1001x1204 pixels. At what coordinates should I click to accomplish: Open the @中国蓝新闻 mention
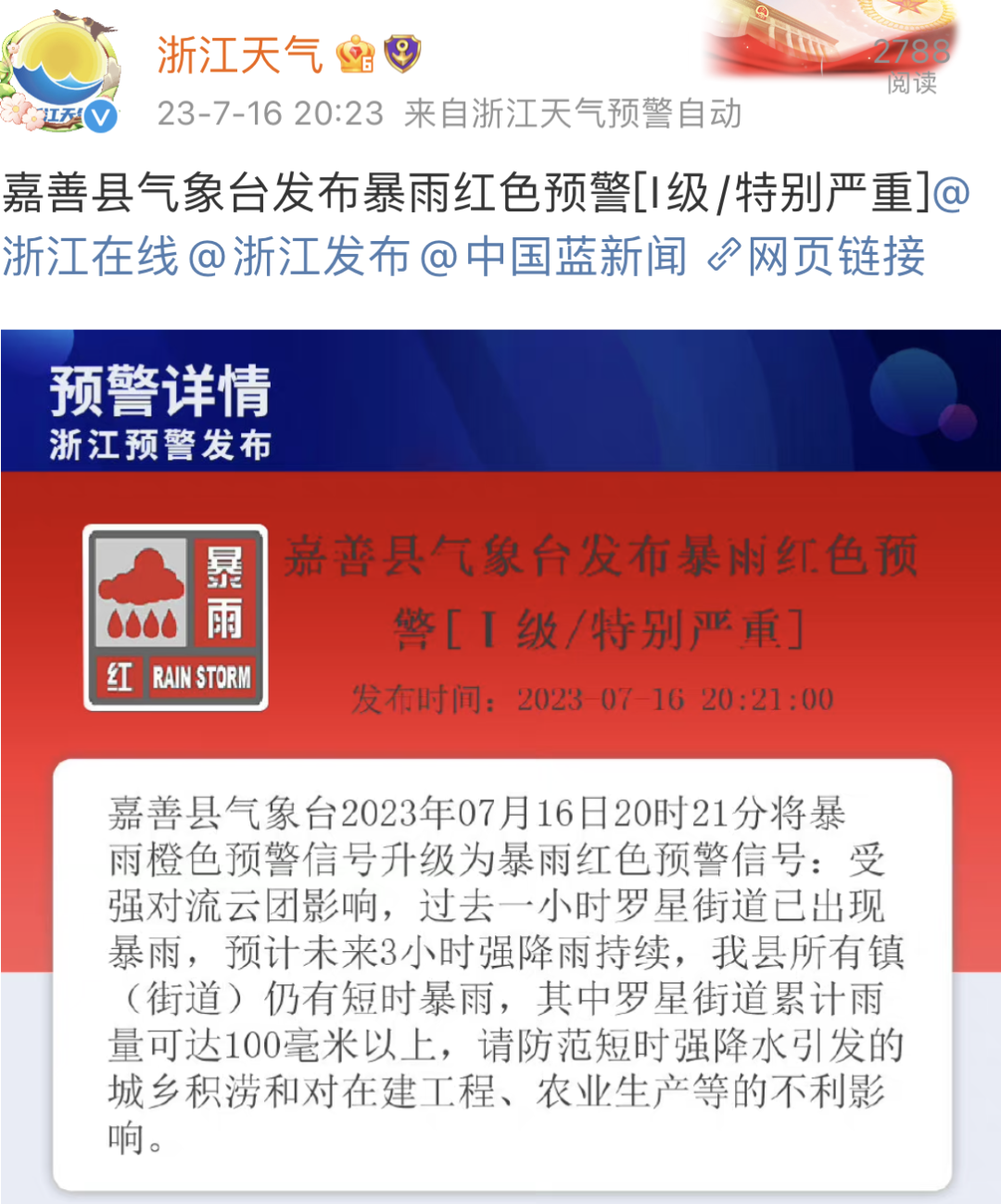(x=554, y=257)
